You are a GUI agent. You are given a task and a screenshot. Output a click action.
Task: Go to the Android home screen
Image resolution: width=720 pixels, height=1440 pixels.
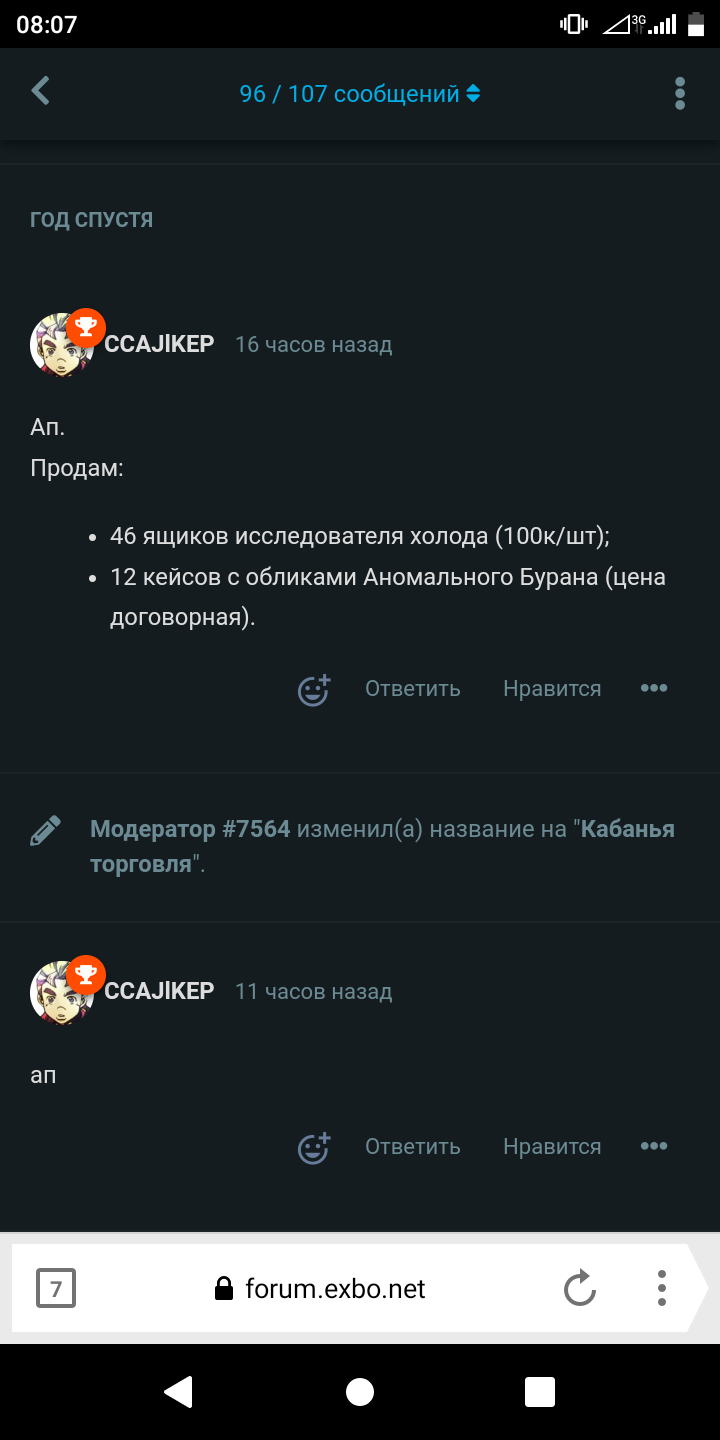[x=360, y=1392]
